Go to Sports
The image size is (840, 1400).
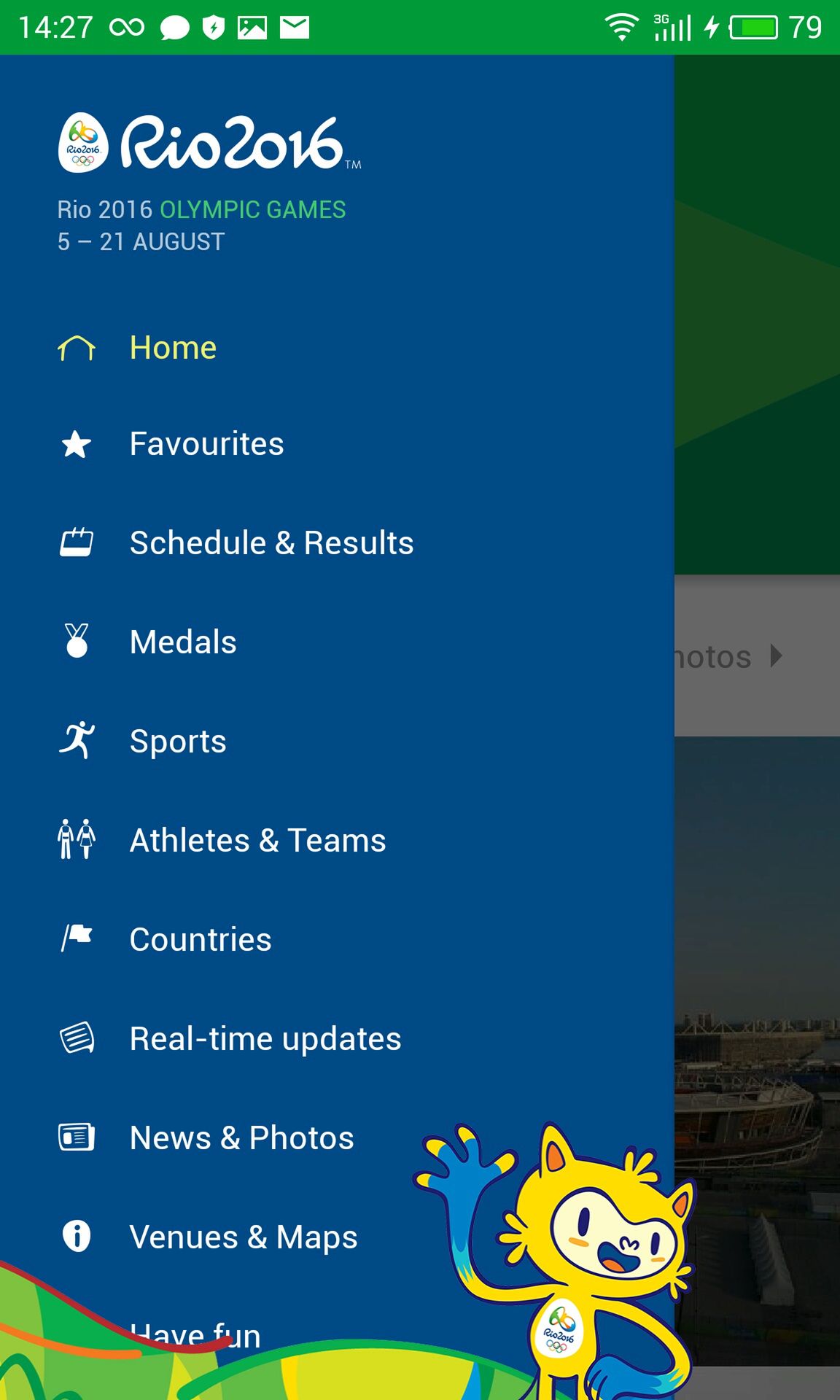337,742
